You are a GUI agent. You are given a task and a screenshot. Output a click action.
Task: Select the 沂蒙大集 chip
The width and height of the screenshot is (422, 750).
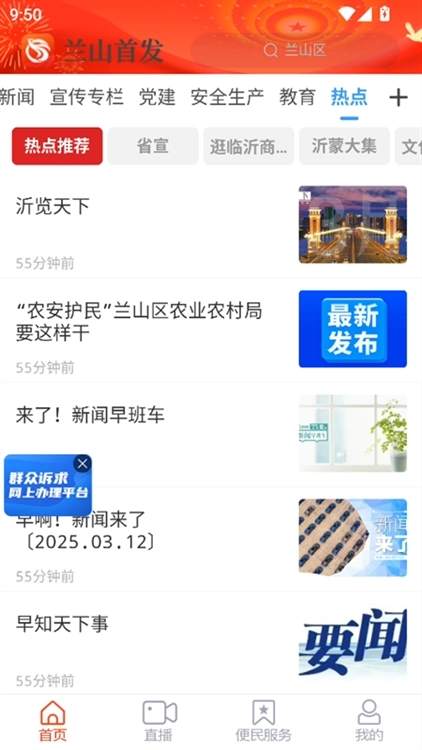point(344,146)
